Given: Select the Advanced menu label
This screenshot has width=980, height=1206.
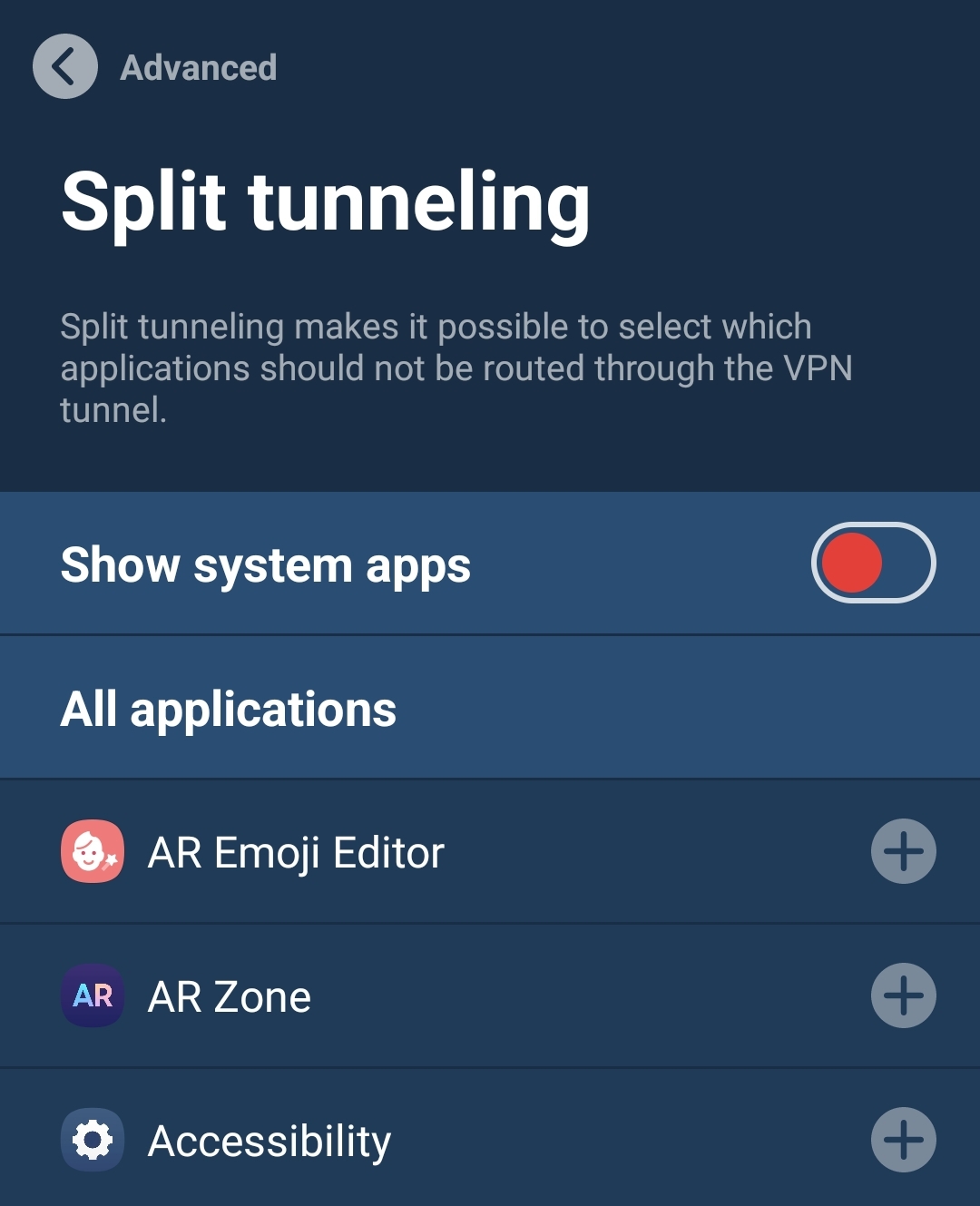Looking at the screenshot, I should tap(199, 68).
